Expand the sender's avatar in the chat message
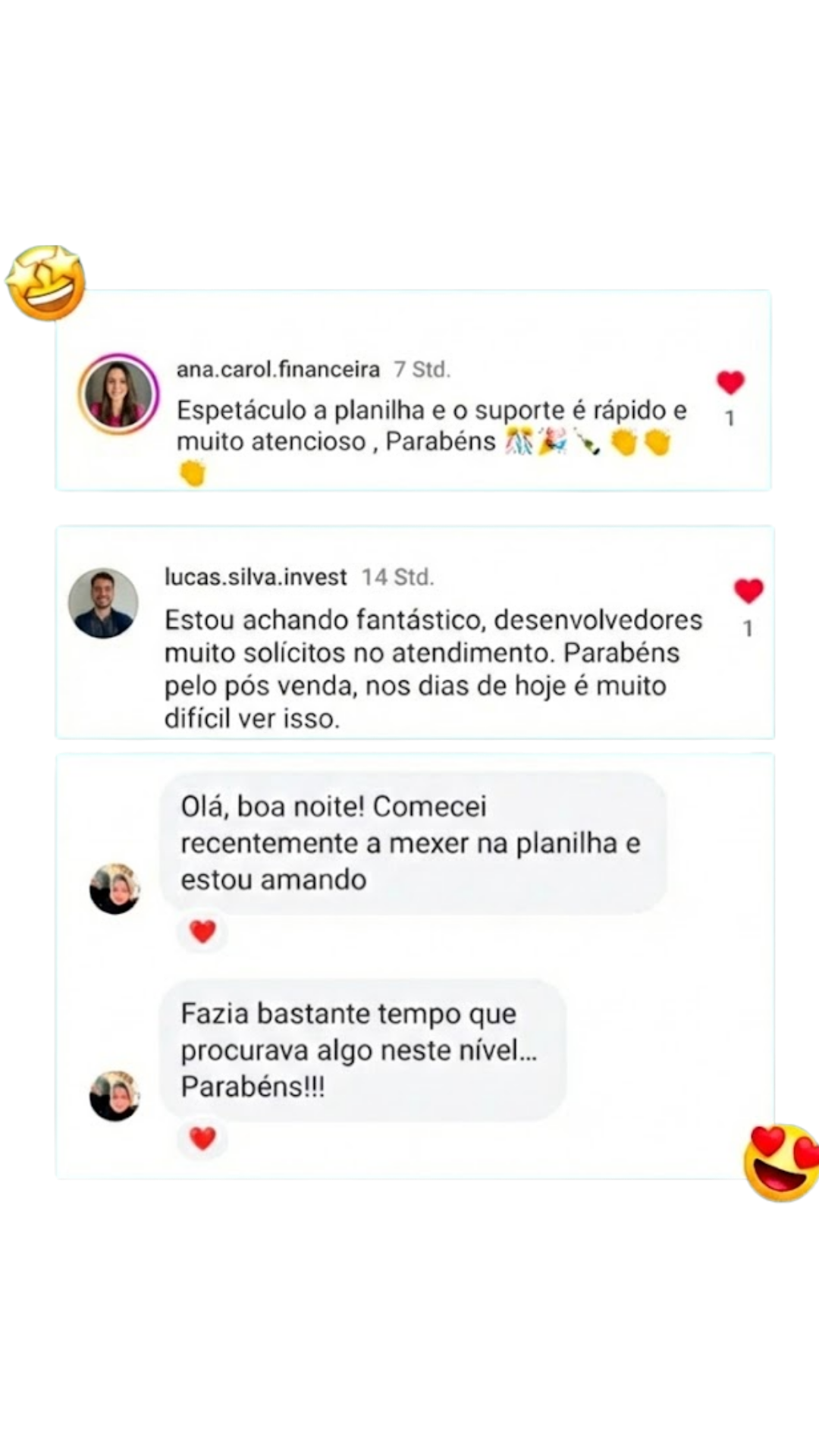This screenshot has height=1456, width=819. click(115, 887)
